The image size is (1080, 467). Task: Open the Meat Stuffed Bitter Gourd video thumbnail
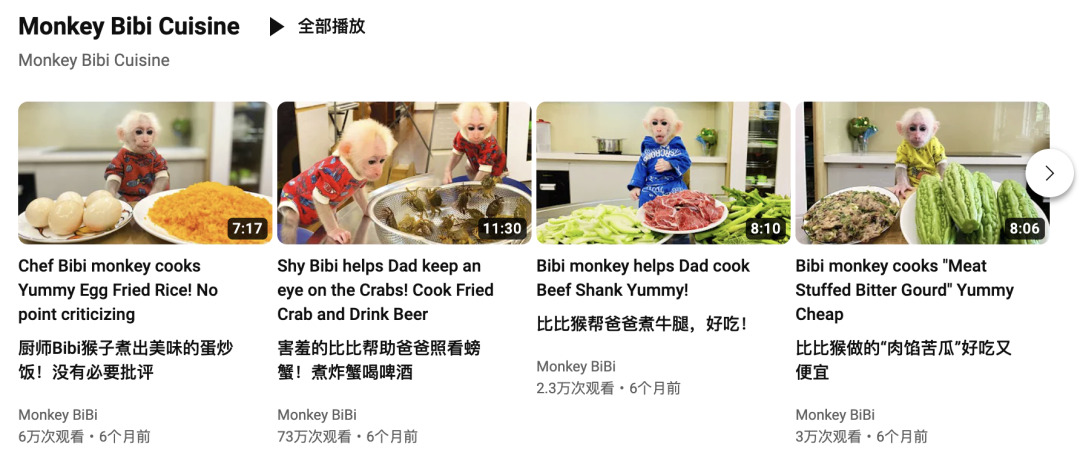922,173
